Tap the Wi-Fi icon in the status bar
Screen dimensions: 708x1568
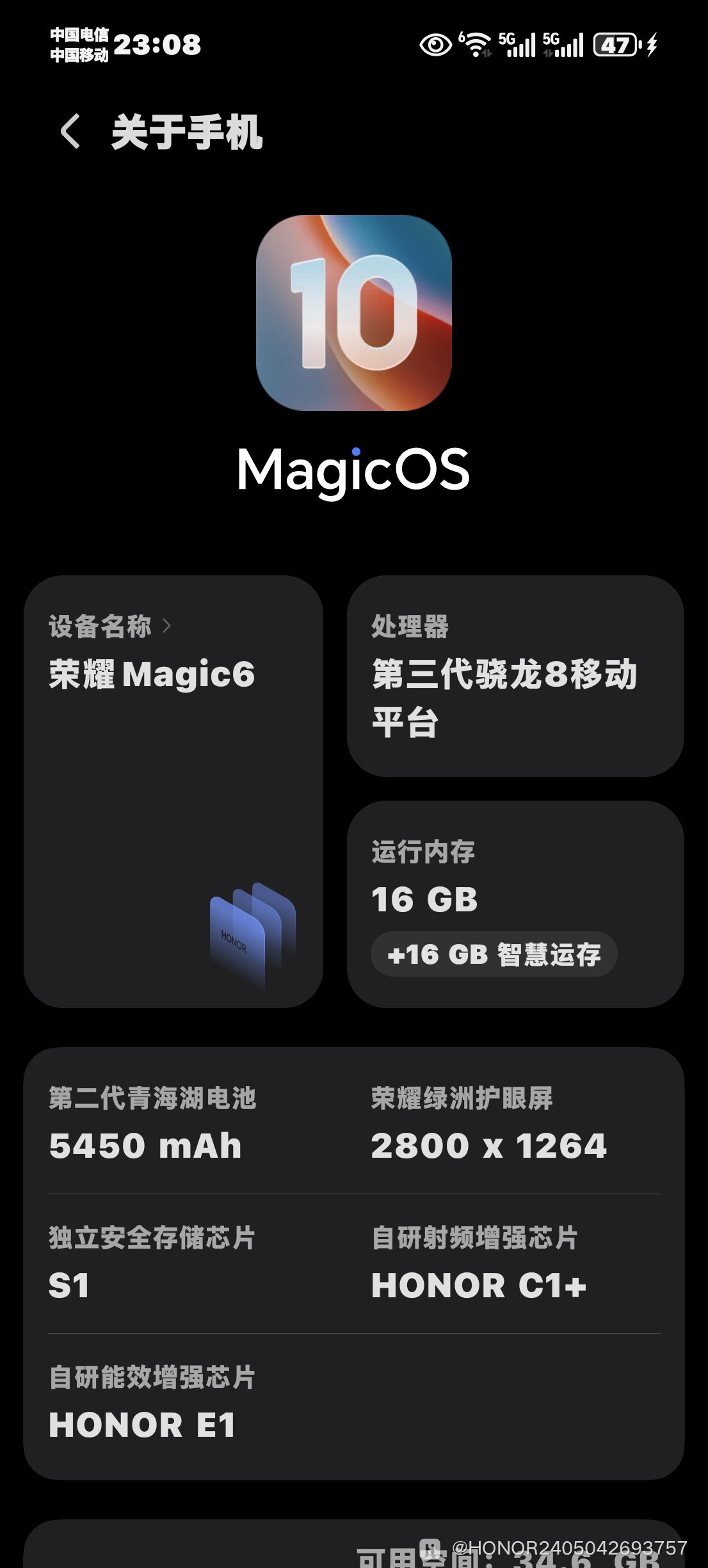click(x=476, y=45)
